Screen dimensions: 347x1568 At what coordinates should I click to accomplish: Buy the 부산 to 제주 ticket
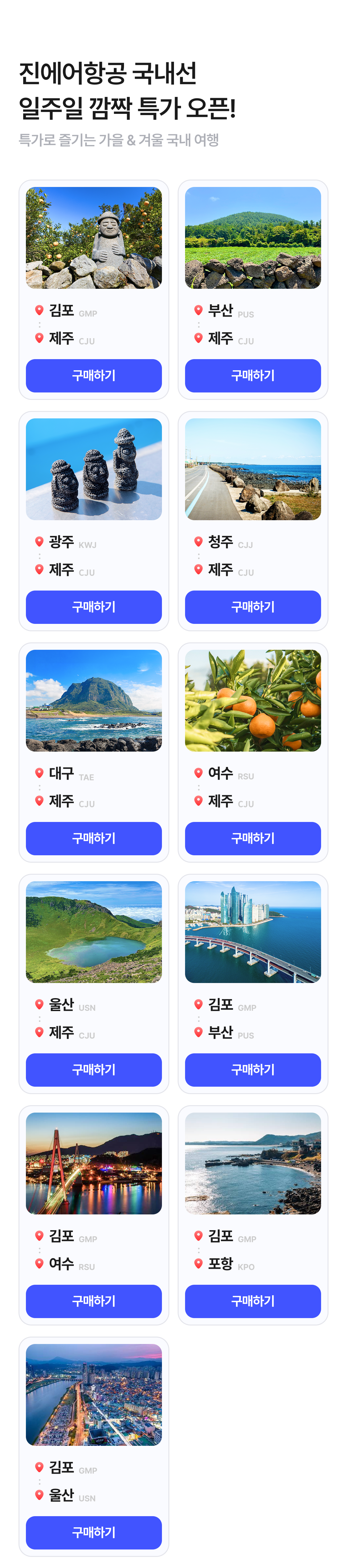pyautogui.click(x=253, y=375)
